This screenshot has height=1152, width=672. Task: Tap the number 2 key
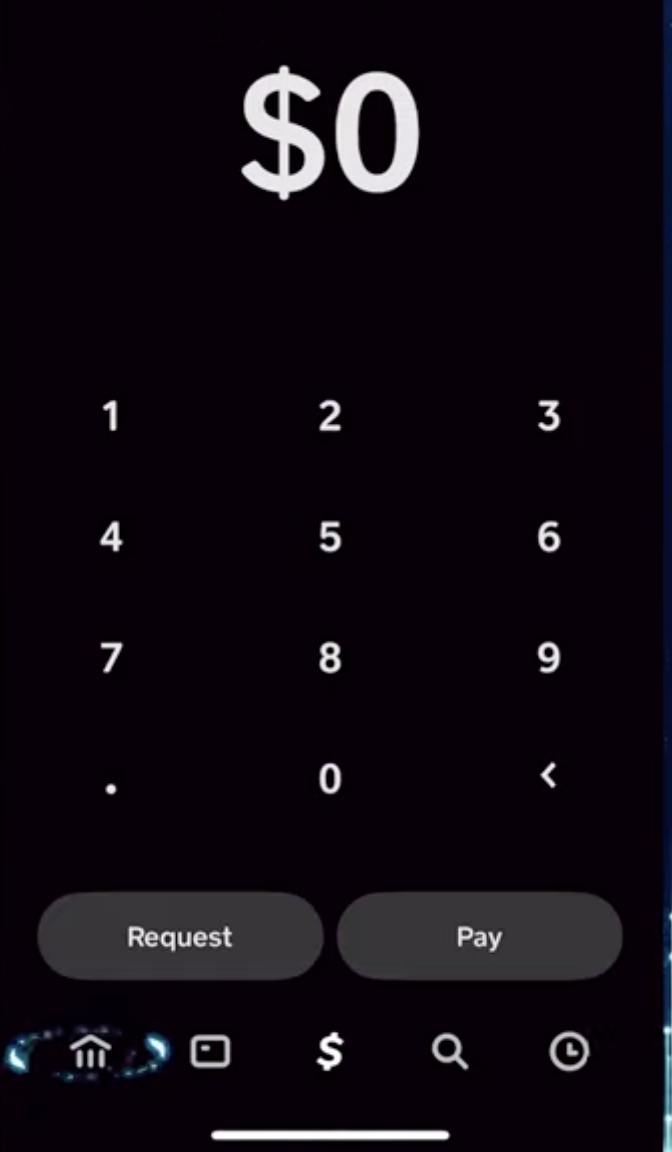tap(330, 416)
